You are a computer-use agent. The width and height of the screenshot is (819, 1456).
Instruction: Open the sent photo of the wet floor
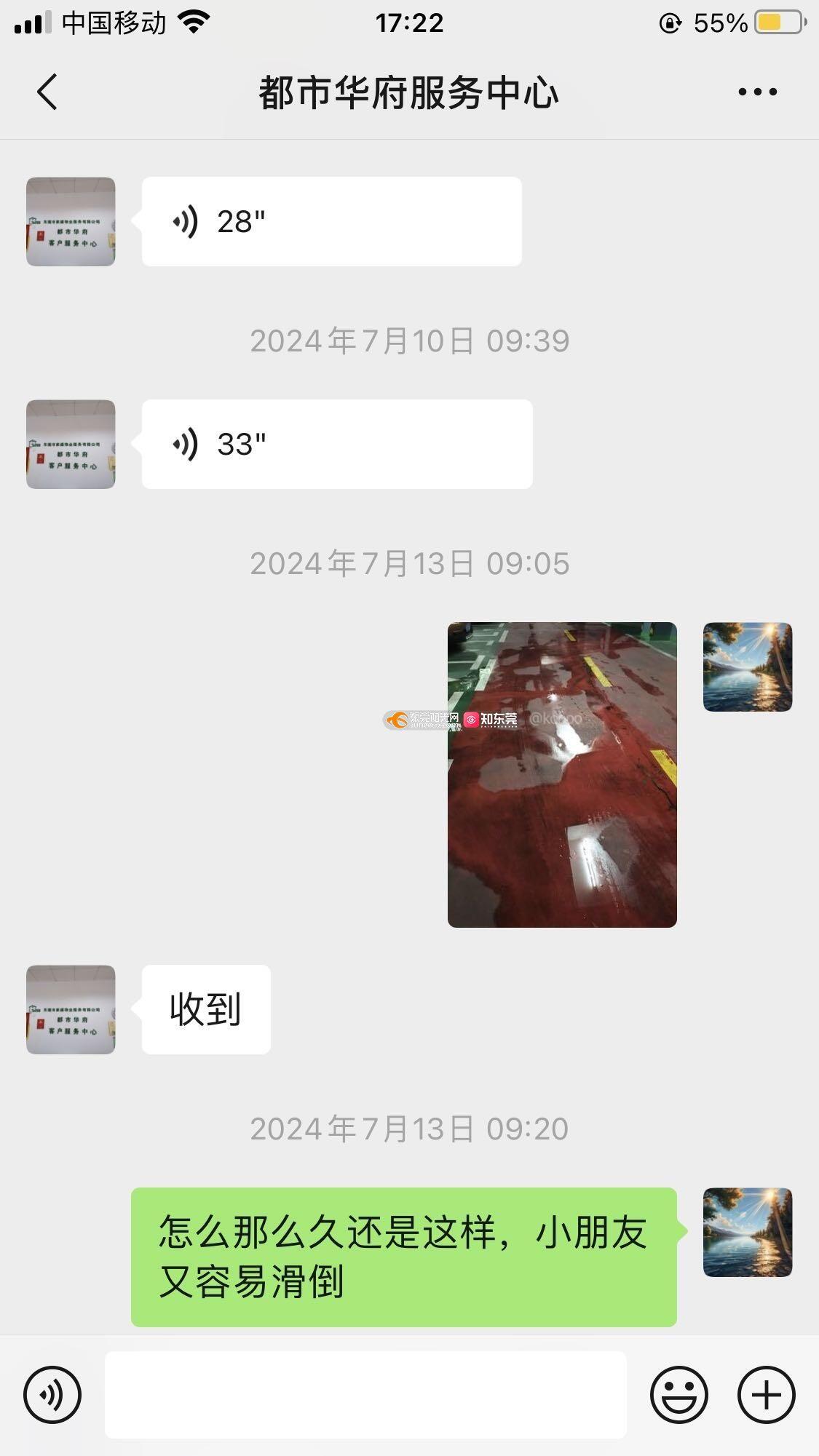click(x=562, y=774)
